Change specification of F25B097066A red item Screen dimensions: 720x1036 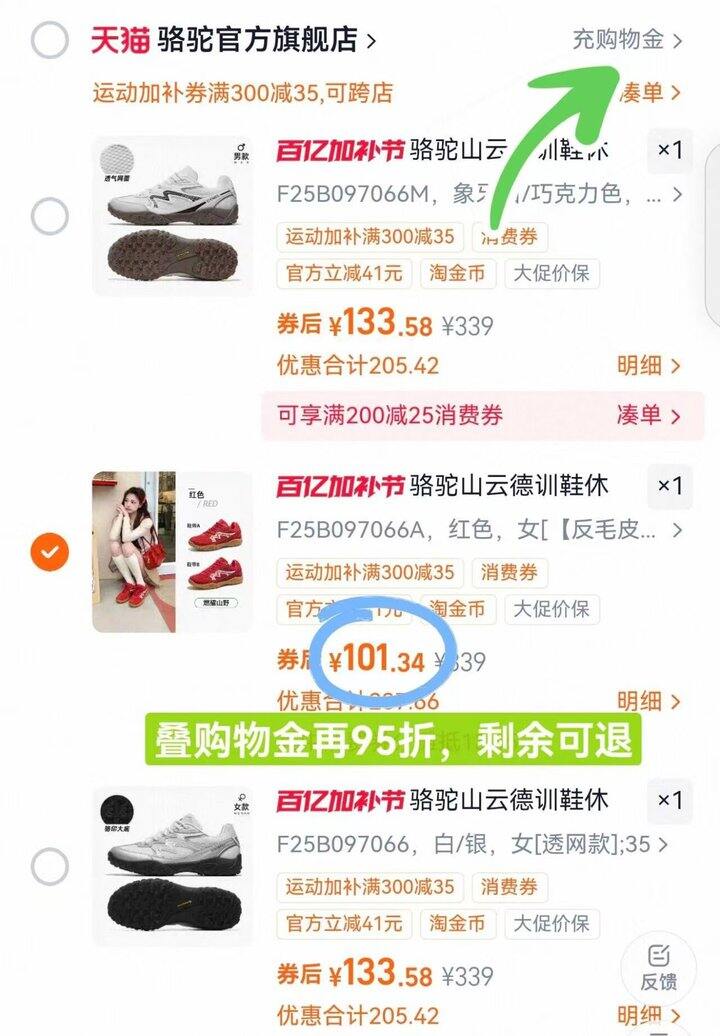tap(480, 530)
